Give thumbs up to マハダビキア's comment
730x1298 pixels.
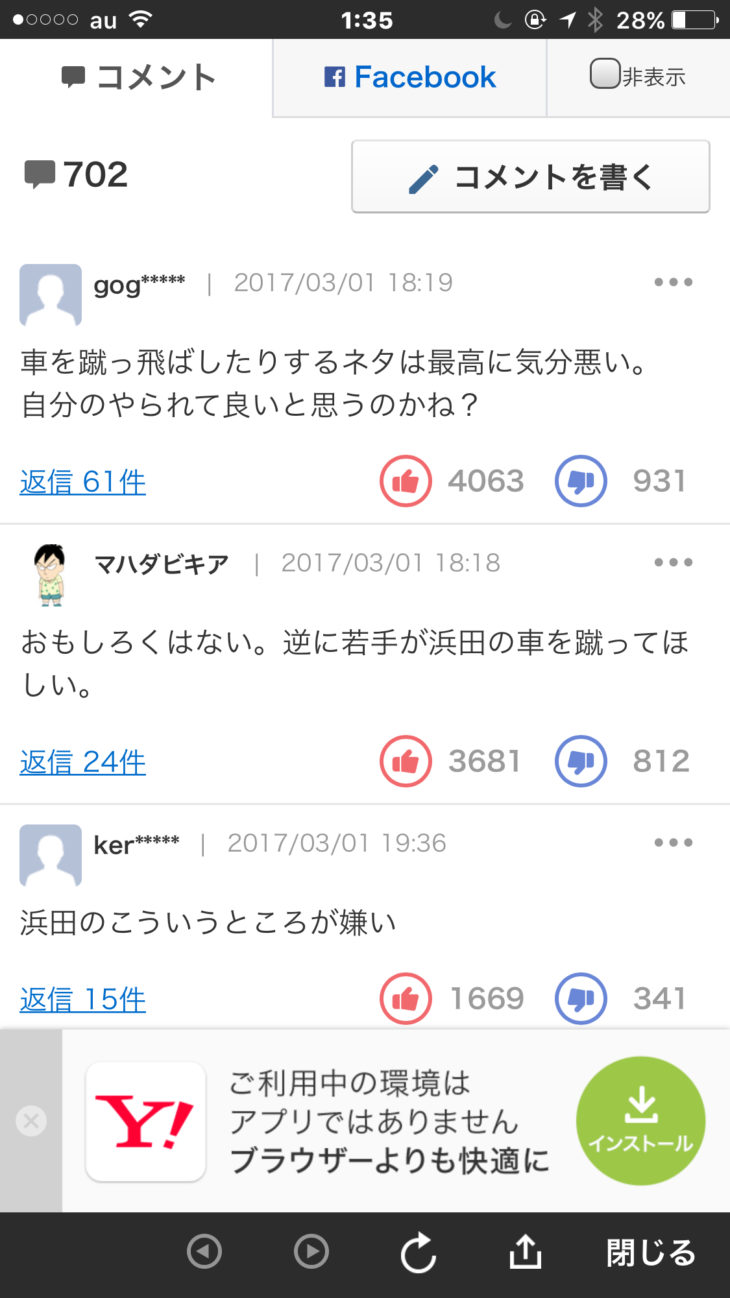click(405, 762)
